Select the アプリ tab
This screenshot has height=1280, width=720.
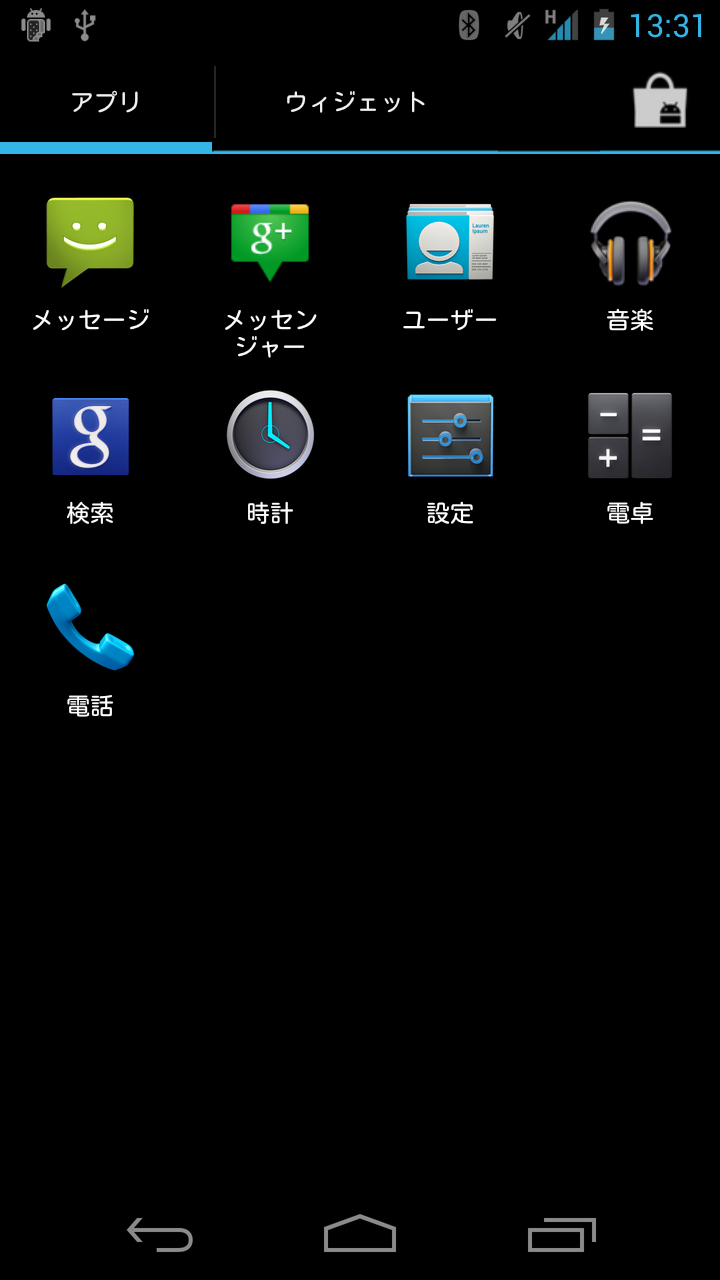(x=106, y=102)
